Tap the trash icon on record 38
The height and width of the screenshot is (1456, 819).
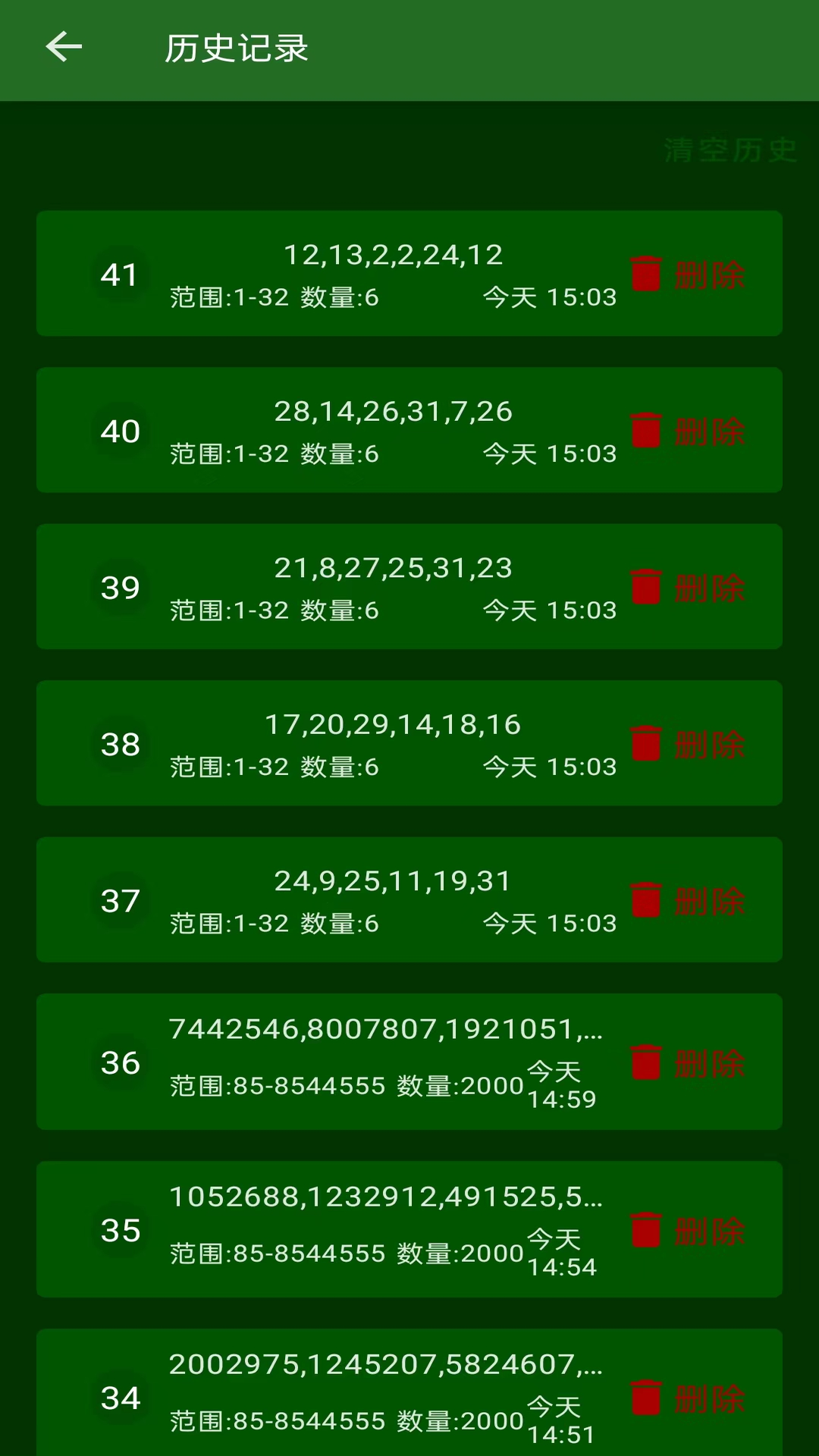(x=645, y=744)
